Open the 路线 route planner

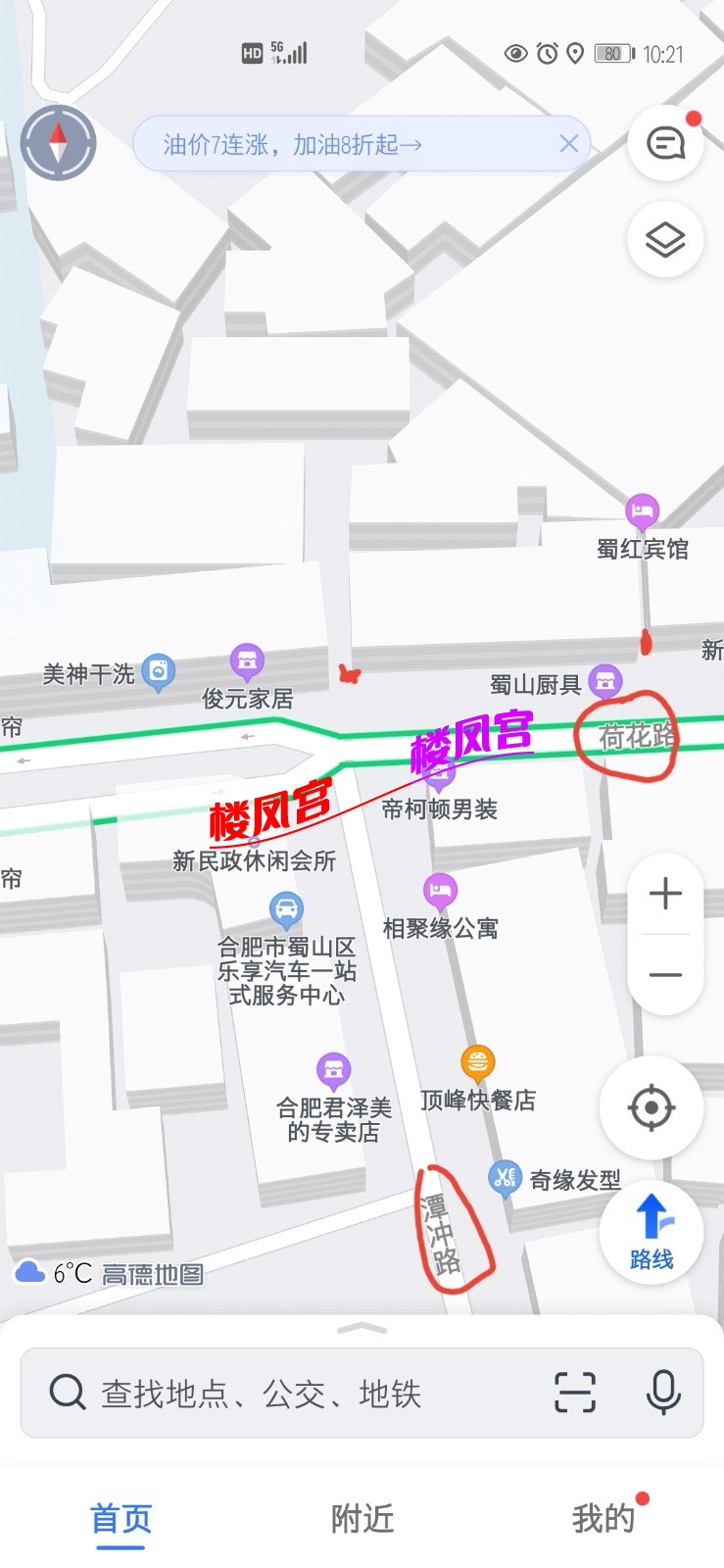pos(652,1232)
